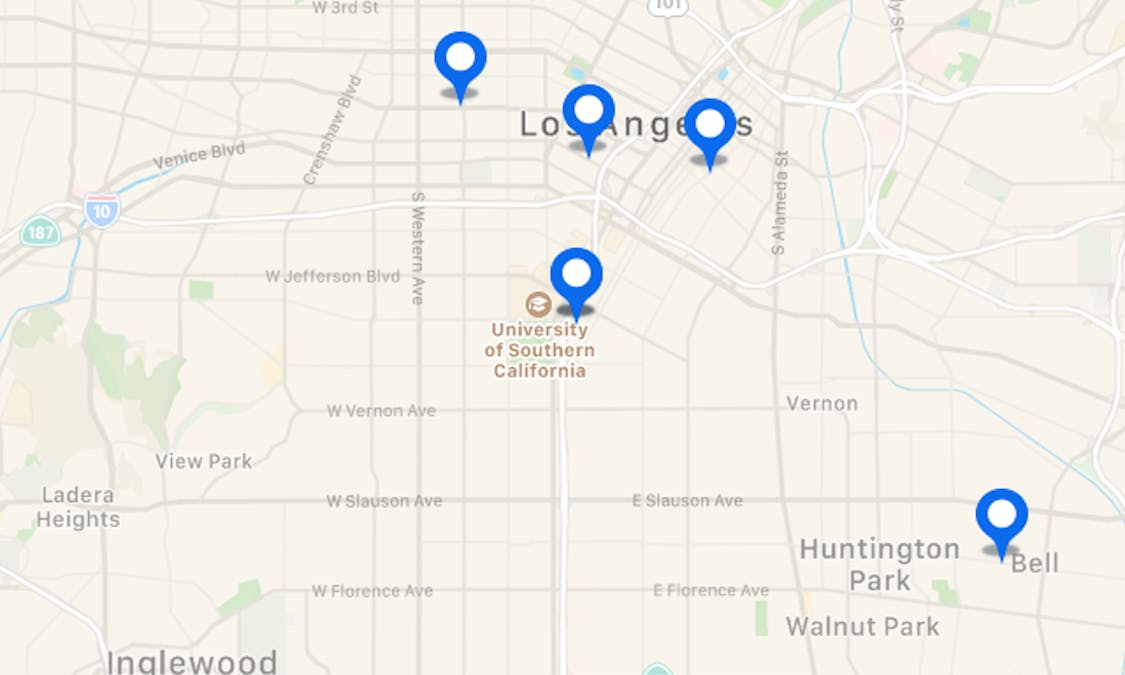Viewport: 1125px width, 675px height.
Task: Open the University of Southern California landmark
Action: coord(538,304)
